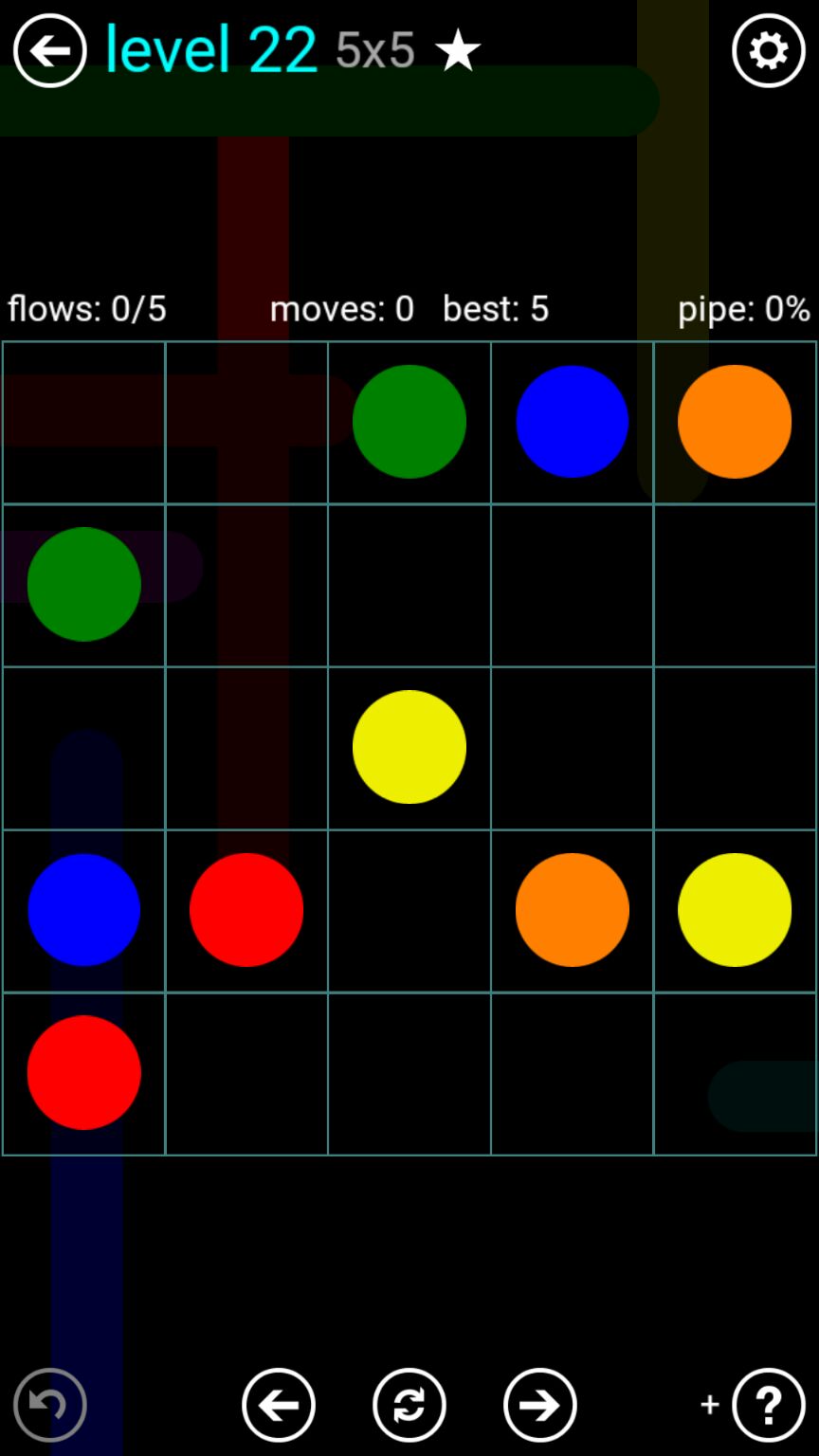
Task: Select the orange dot in the fourth row
Action: [572, 910]
